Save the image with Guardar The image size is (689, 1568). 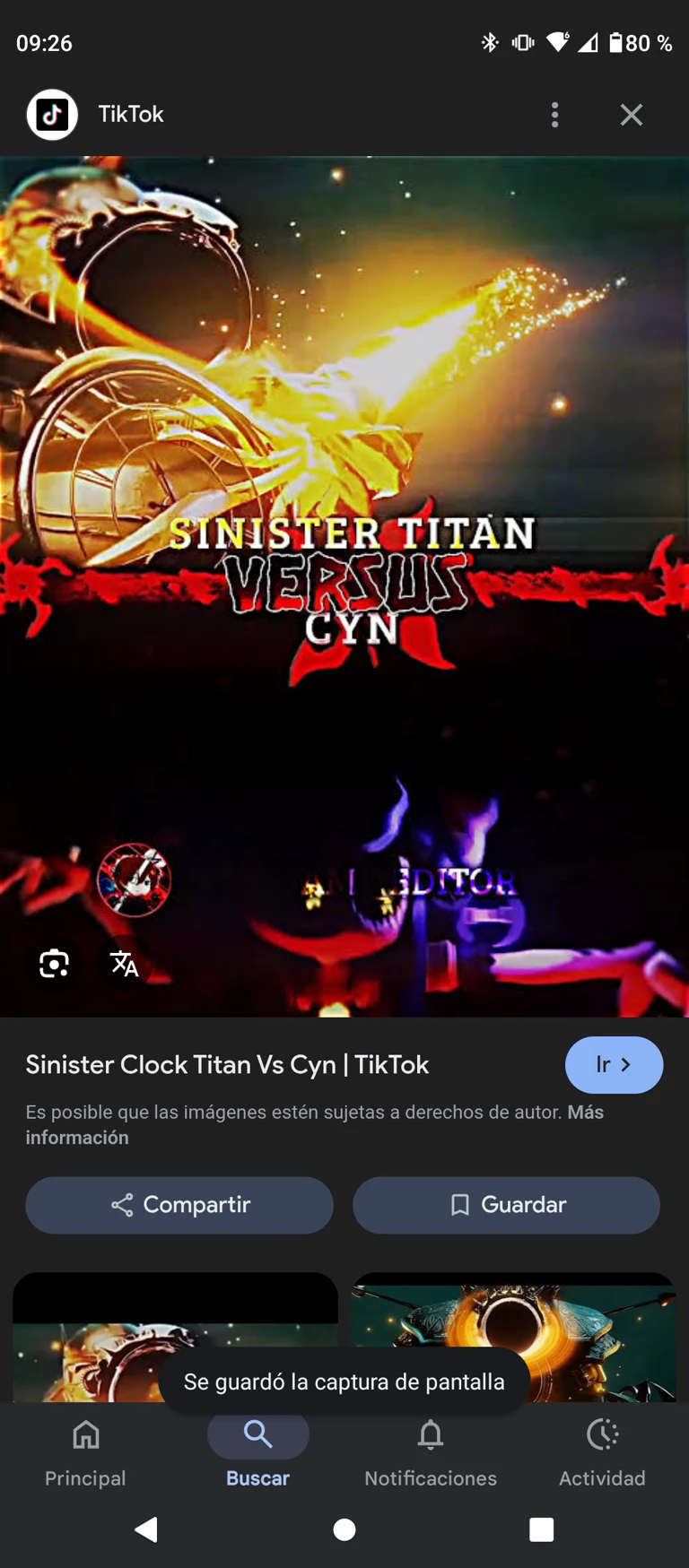click(x=506, y=1205)
